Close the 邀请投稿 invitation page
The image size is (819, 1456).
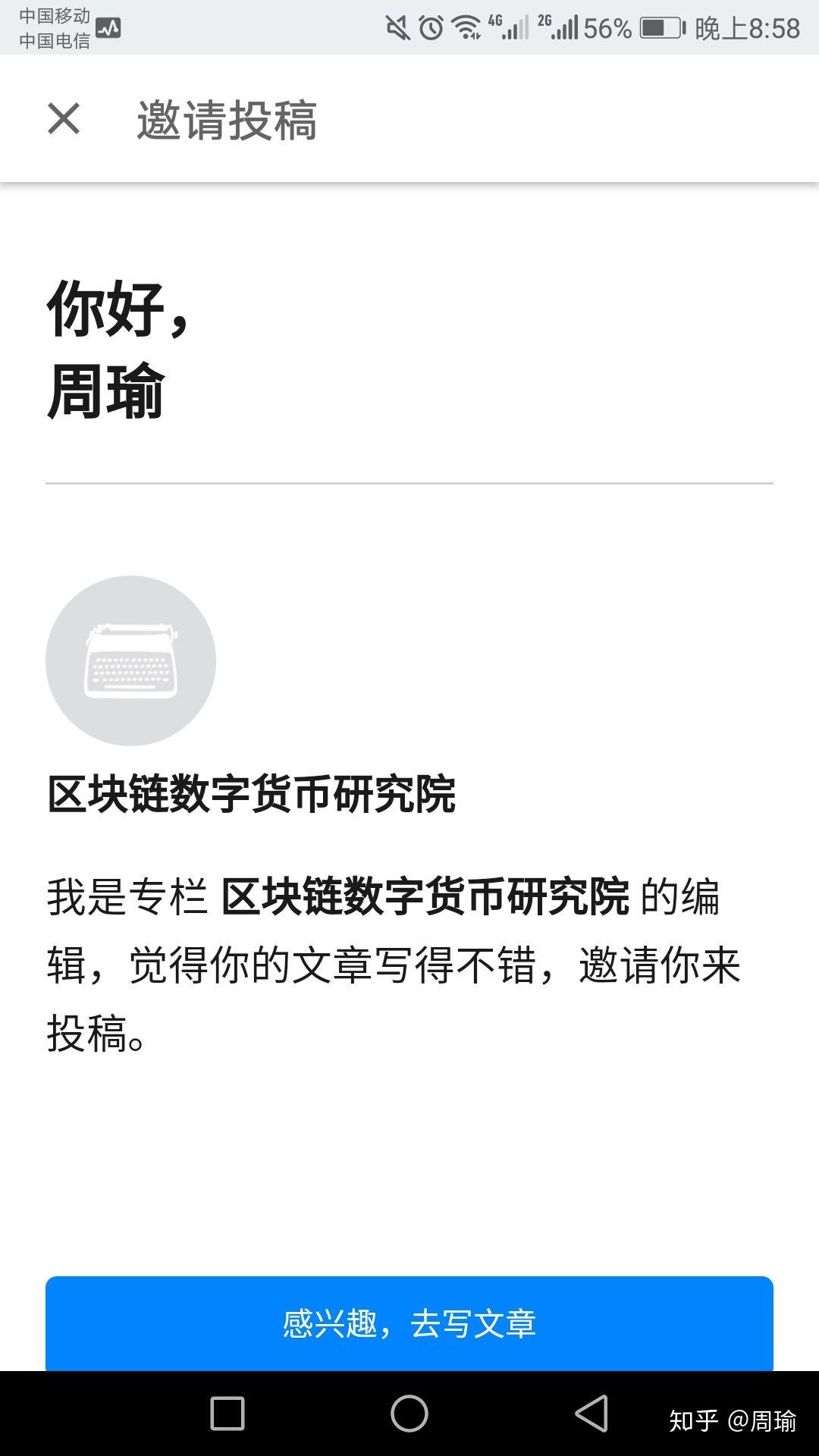click(x=64, y=119)
